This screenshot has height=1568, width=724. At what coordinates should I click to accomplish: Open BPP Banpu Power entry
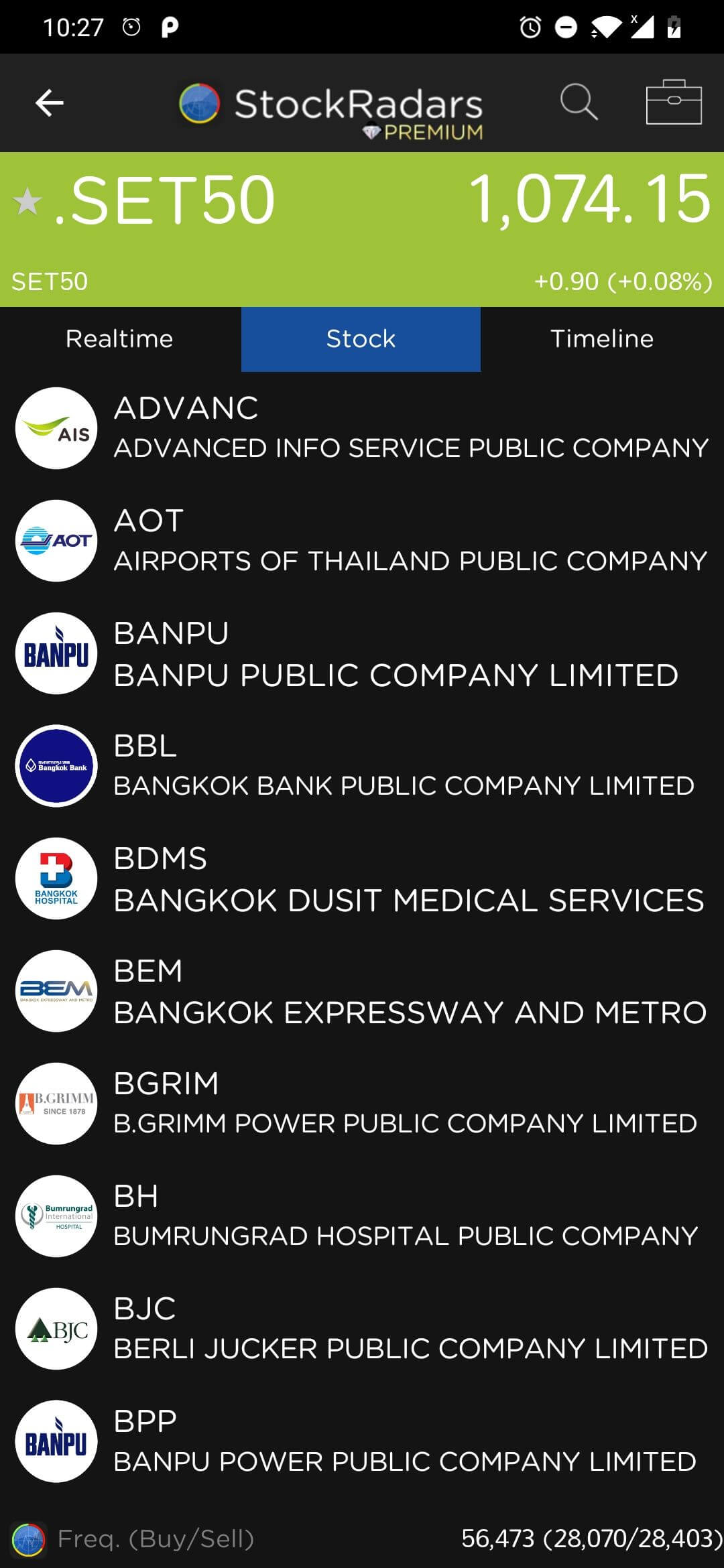click(x=362, y=1441)
